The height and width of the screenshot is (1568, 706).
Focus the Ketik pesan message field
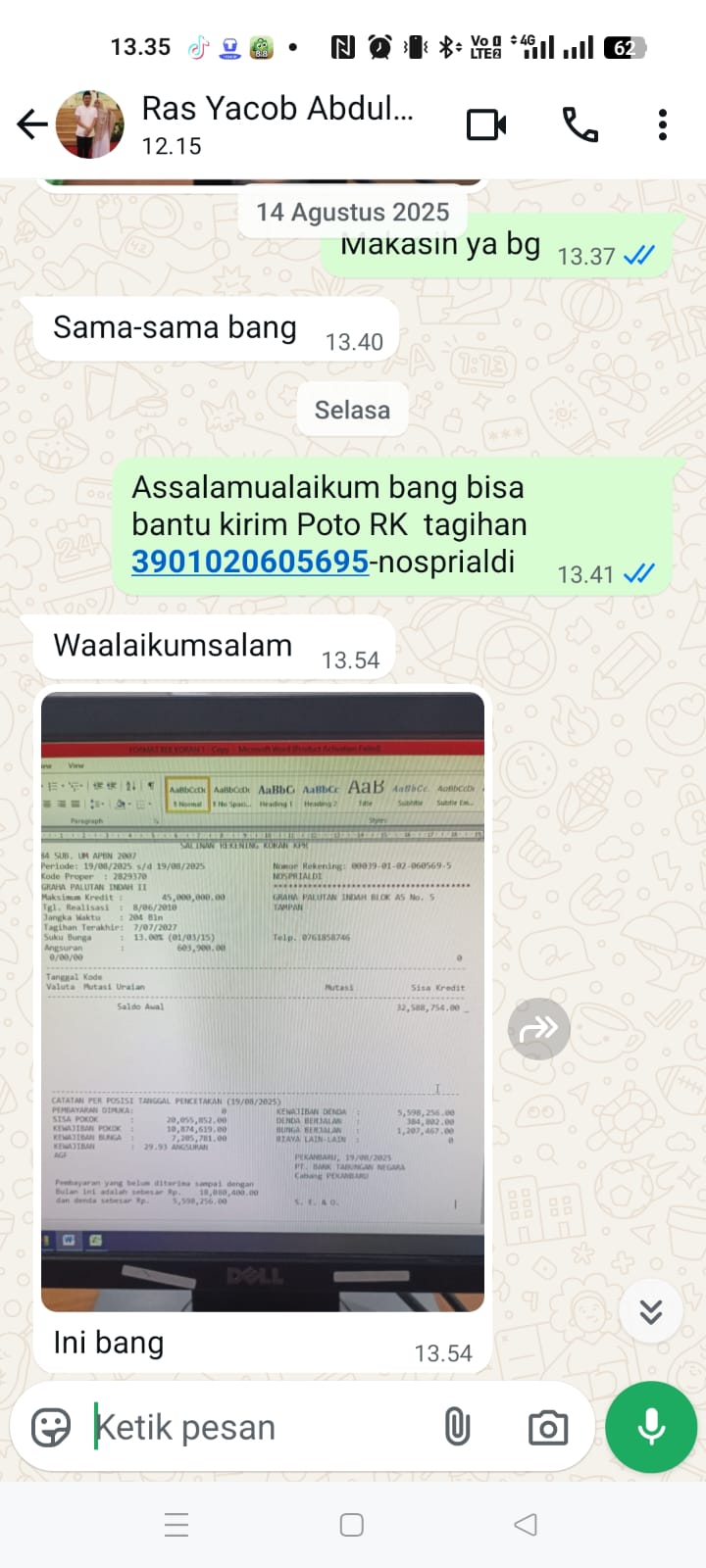coord(255,1427)
